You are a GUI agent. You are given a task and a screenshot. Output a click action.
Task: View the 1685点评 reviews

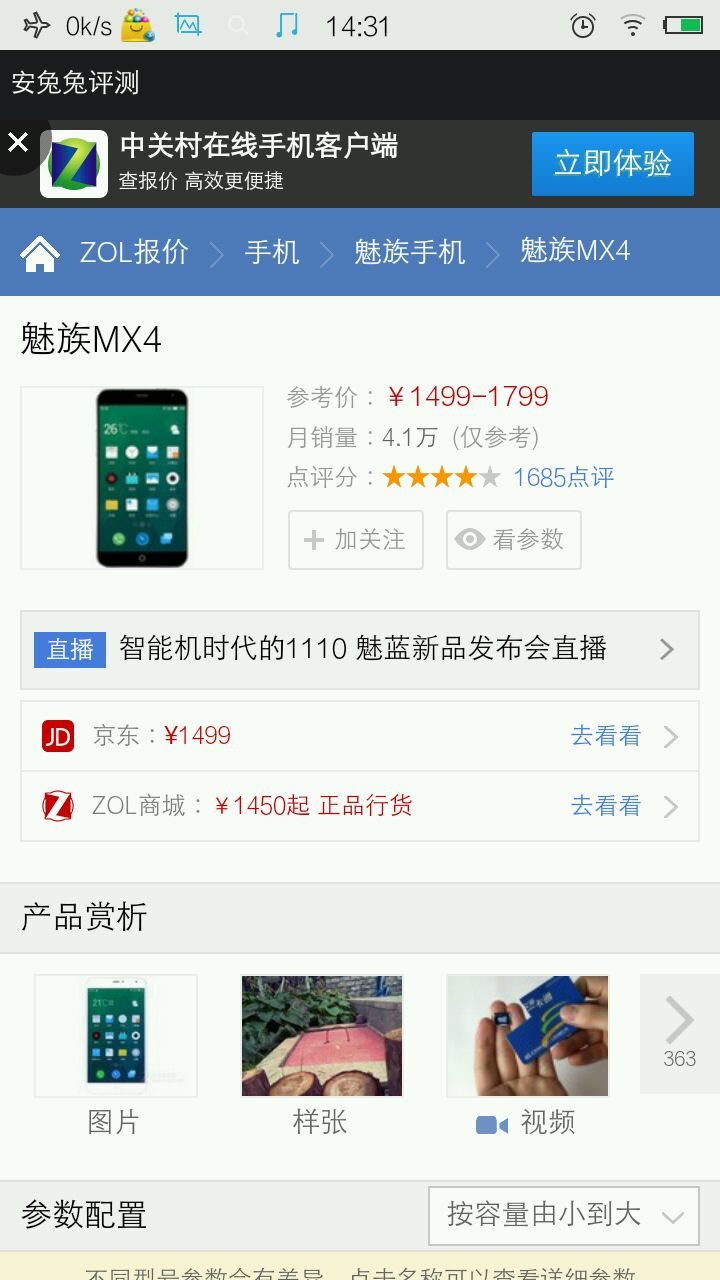pyautogui.click(x=563, y=477)
